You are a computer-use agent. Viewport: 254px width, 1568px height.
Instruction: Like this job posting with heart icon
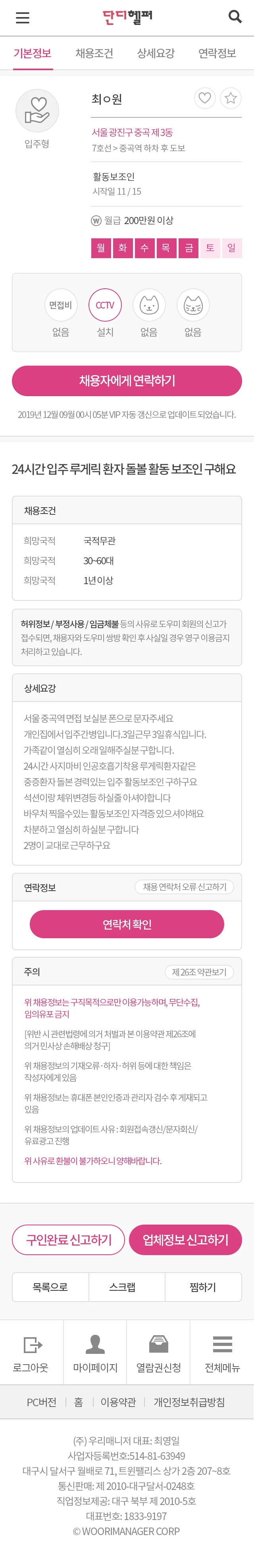(205, 98)
